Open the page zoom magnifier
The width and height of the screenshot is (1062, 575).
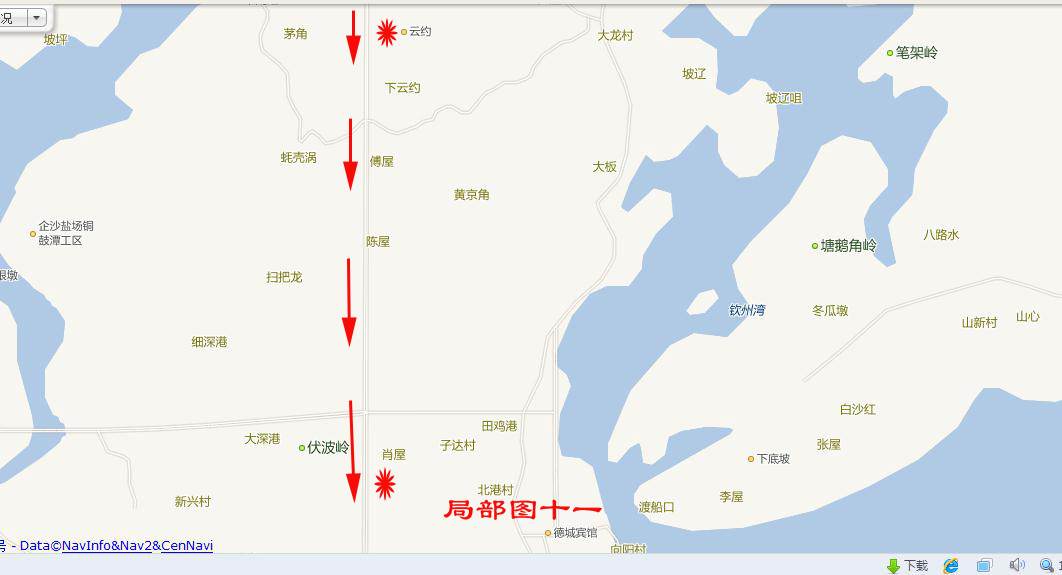click(1047, 566)
